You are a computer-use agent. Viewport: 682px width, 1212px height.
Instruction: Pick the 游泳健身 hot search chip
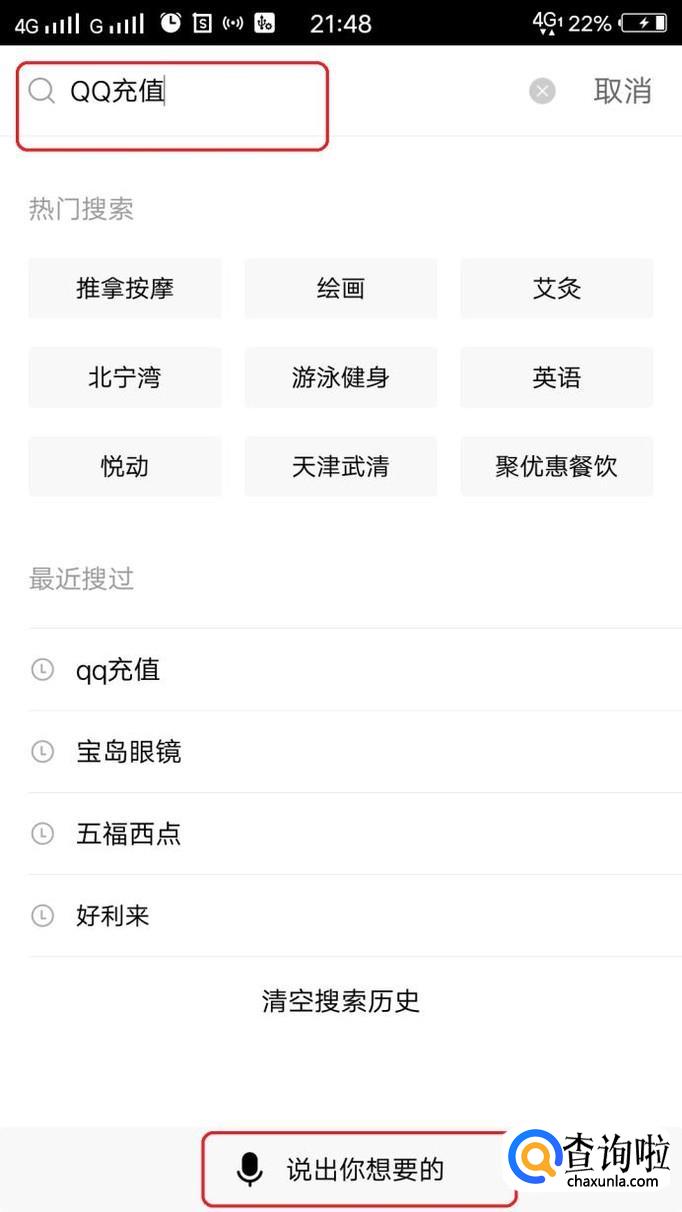pyautogui.click(x=341, y=378)
